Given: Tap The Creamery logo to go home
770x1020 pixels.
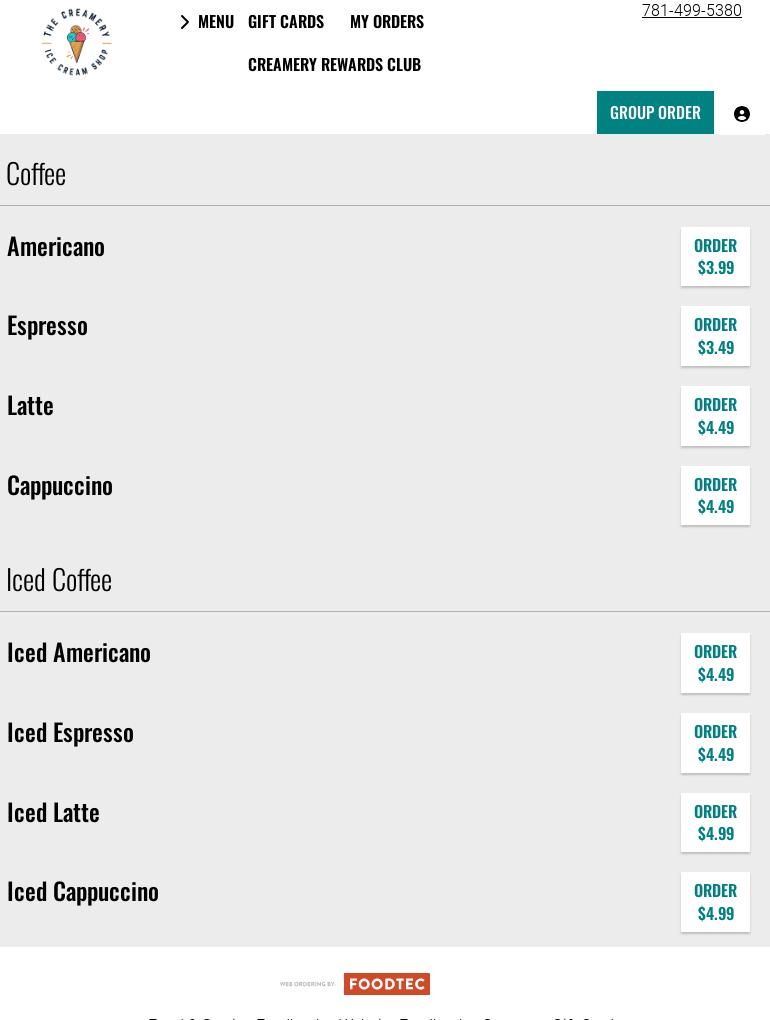Looking at the screenshot, I should [76, 43].
